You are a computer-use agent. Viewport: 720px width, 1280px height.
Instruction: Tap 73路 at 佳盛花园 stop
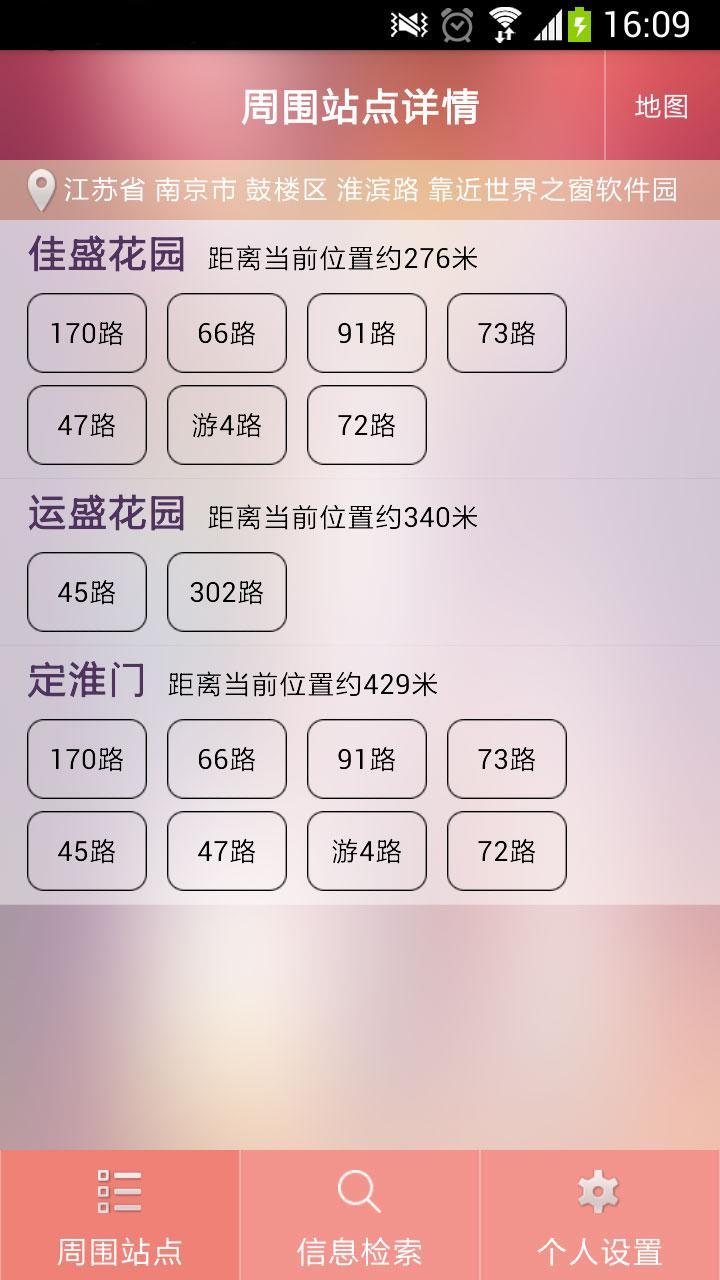click(507, 333)
